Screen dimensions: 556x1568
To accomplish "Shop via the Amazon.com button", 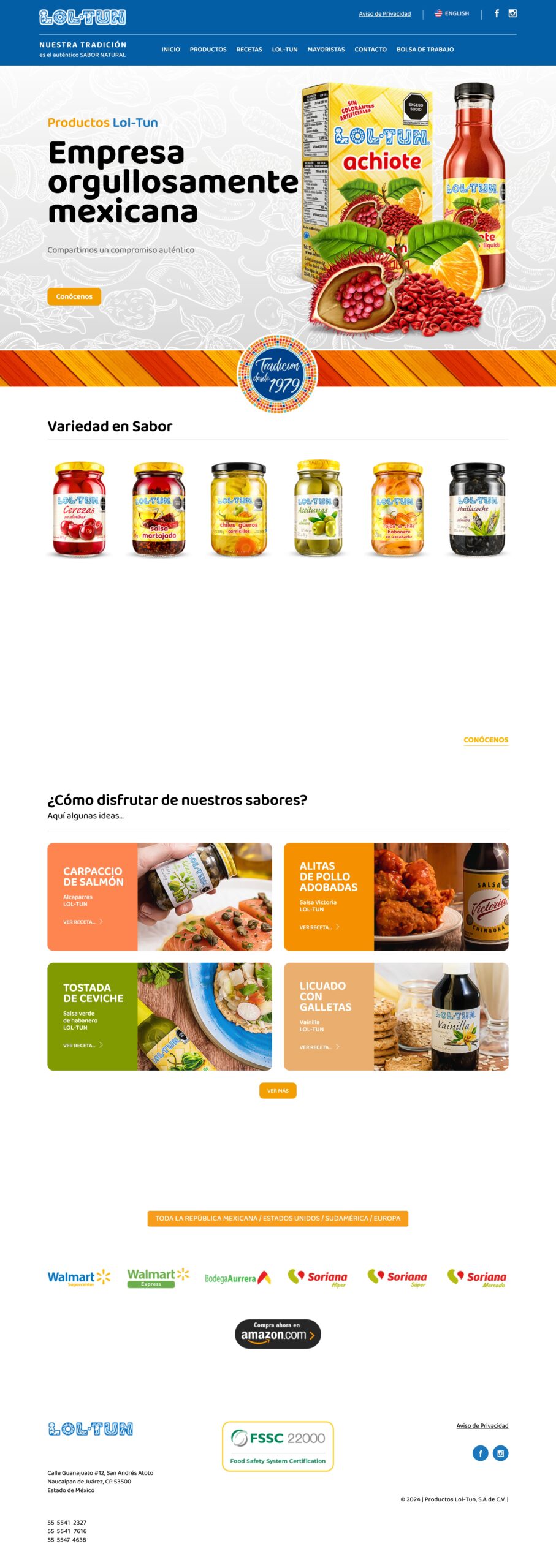I will point(278,1333).
